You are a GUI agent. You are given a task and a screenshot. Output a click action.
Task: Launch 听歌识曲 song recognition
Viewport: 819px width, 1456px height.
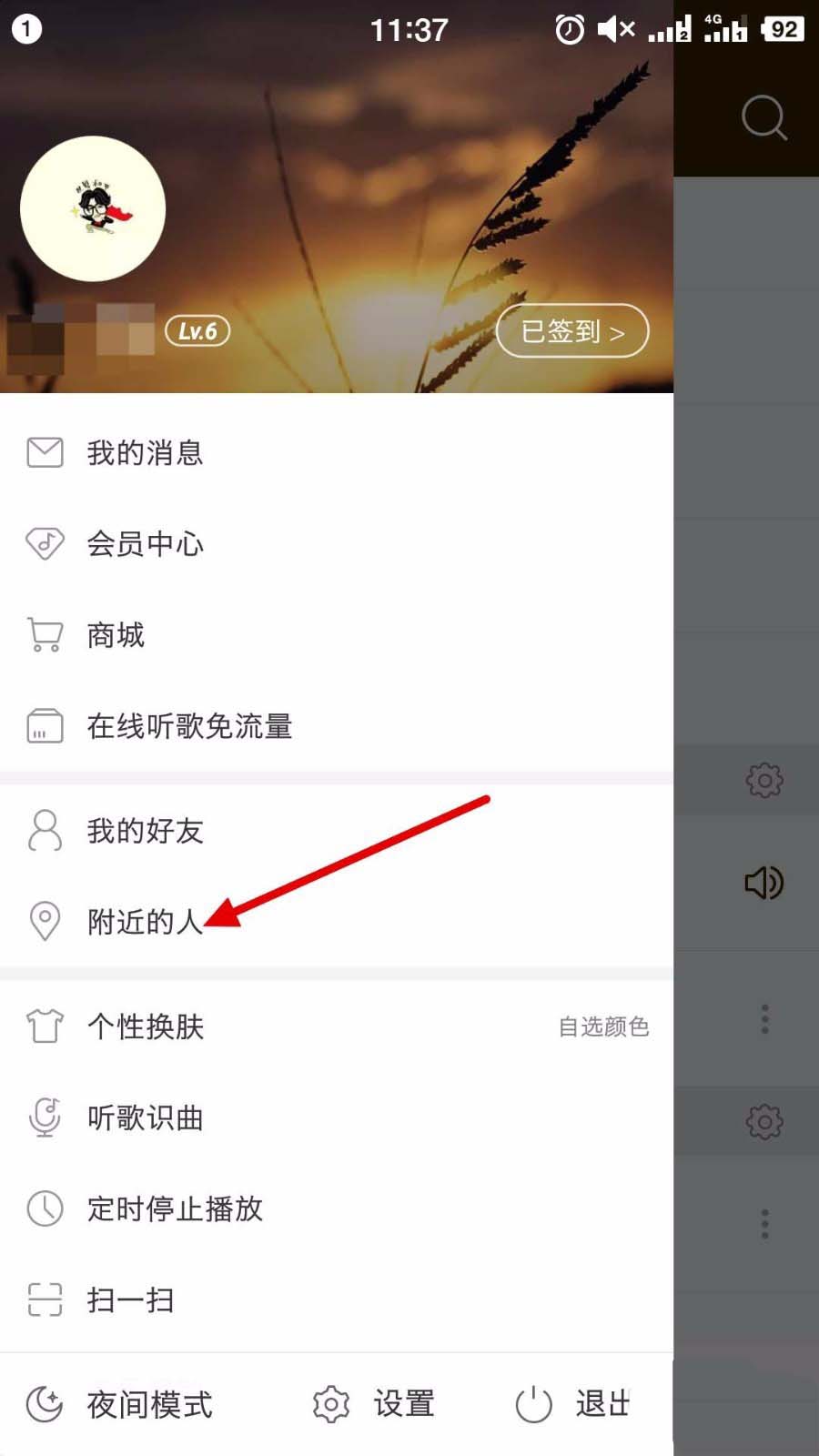(x=146, y=1117)
